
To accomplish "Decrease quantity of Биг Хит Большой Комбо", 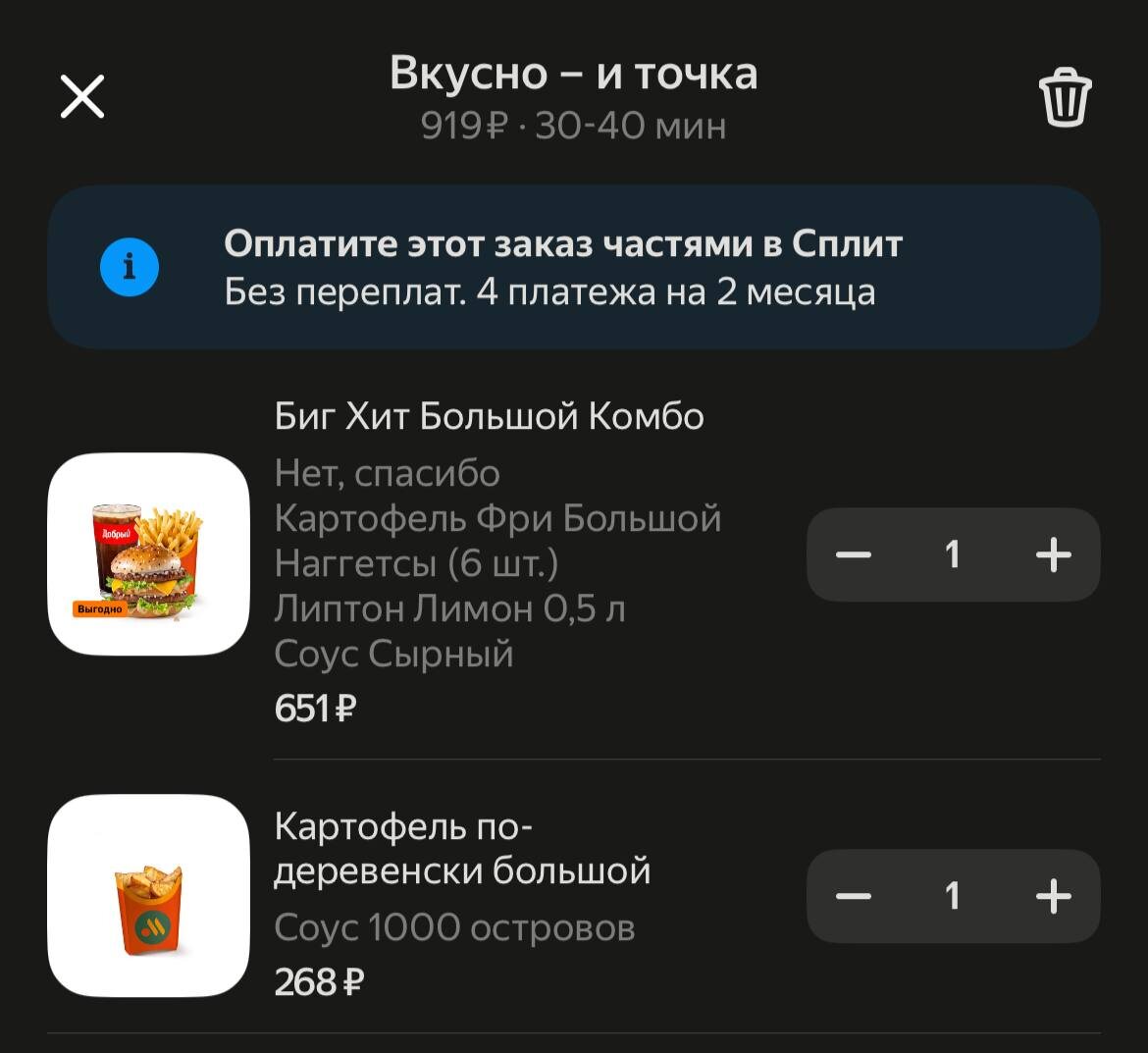I will pos(854,555).
